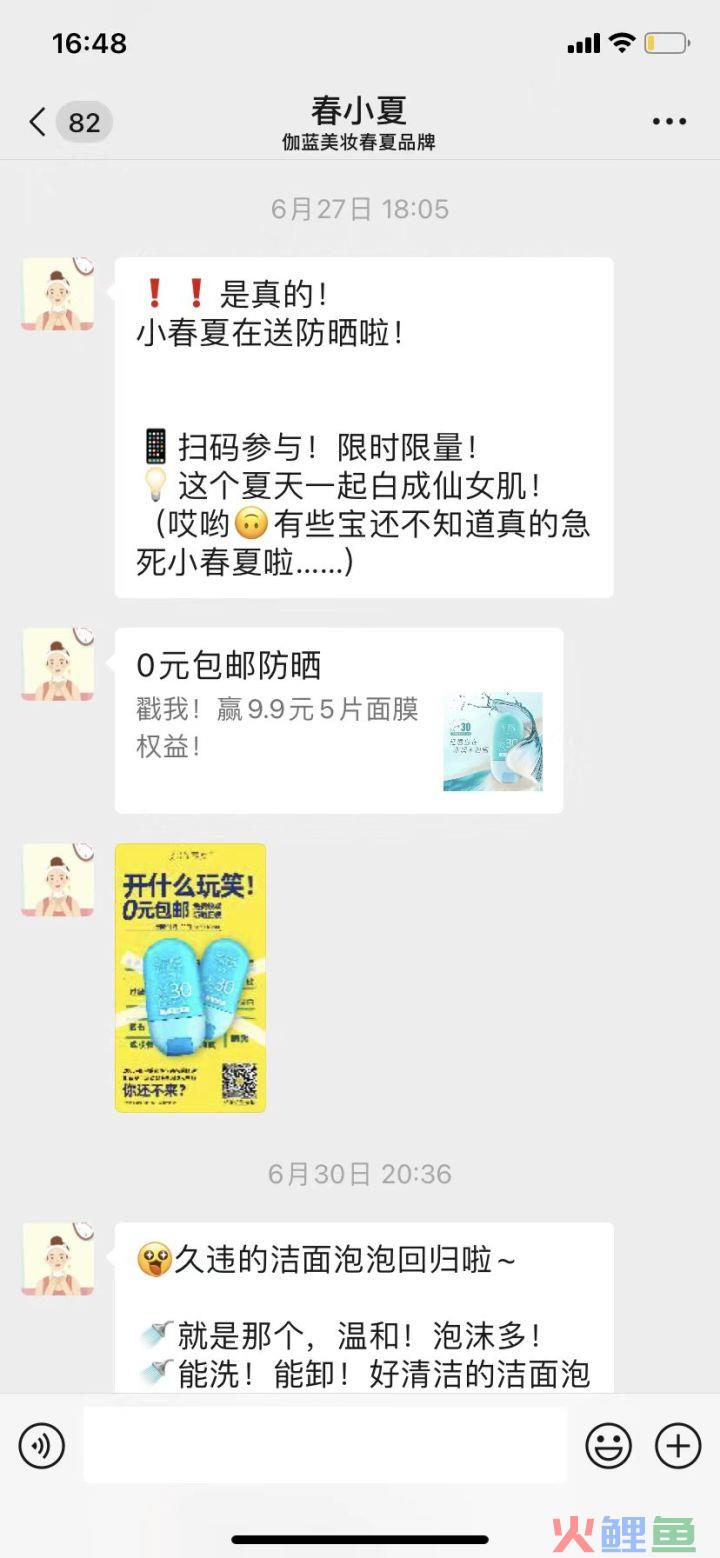Image resolution: width=720 pixels, height=1558 pixels.
Task: Switch to voice message input
Action: 42,1446
